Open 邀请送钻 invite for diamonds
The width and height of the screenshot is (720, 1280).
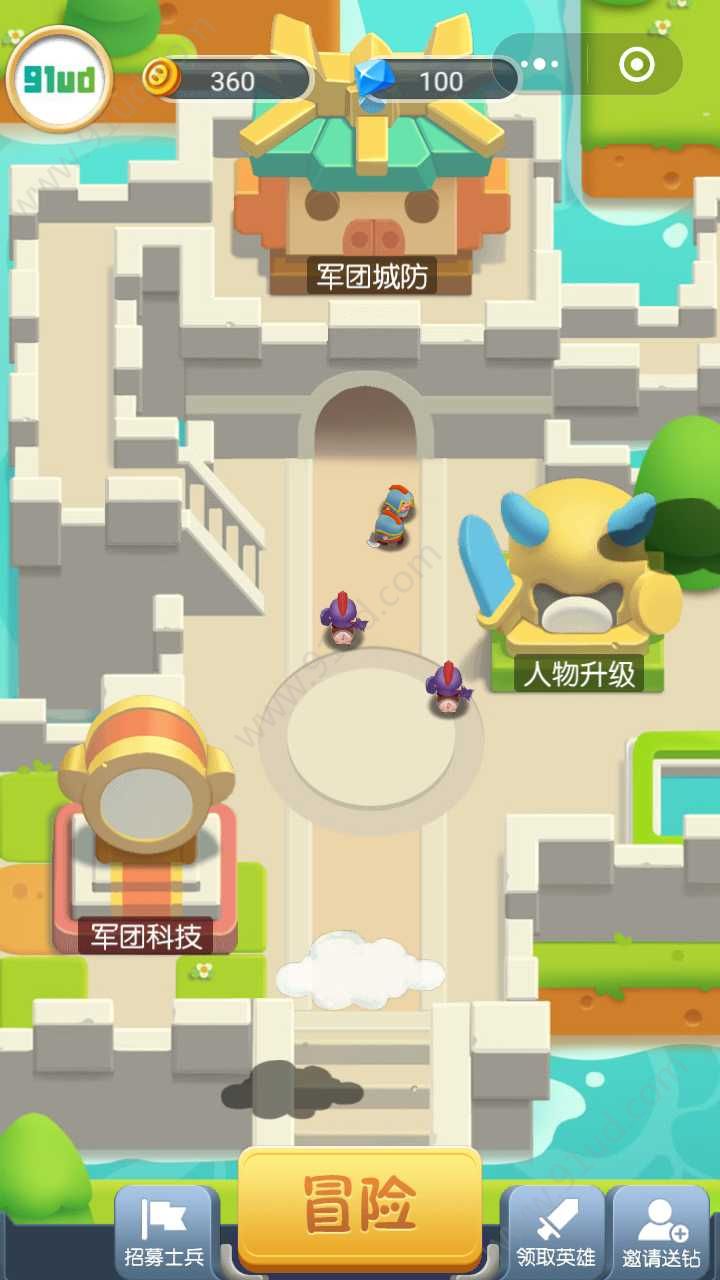(x=660, y=1231)
